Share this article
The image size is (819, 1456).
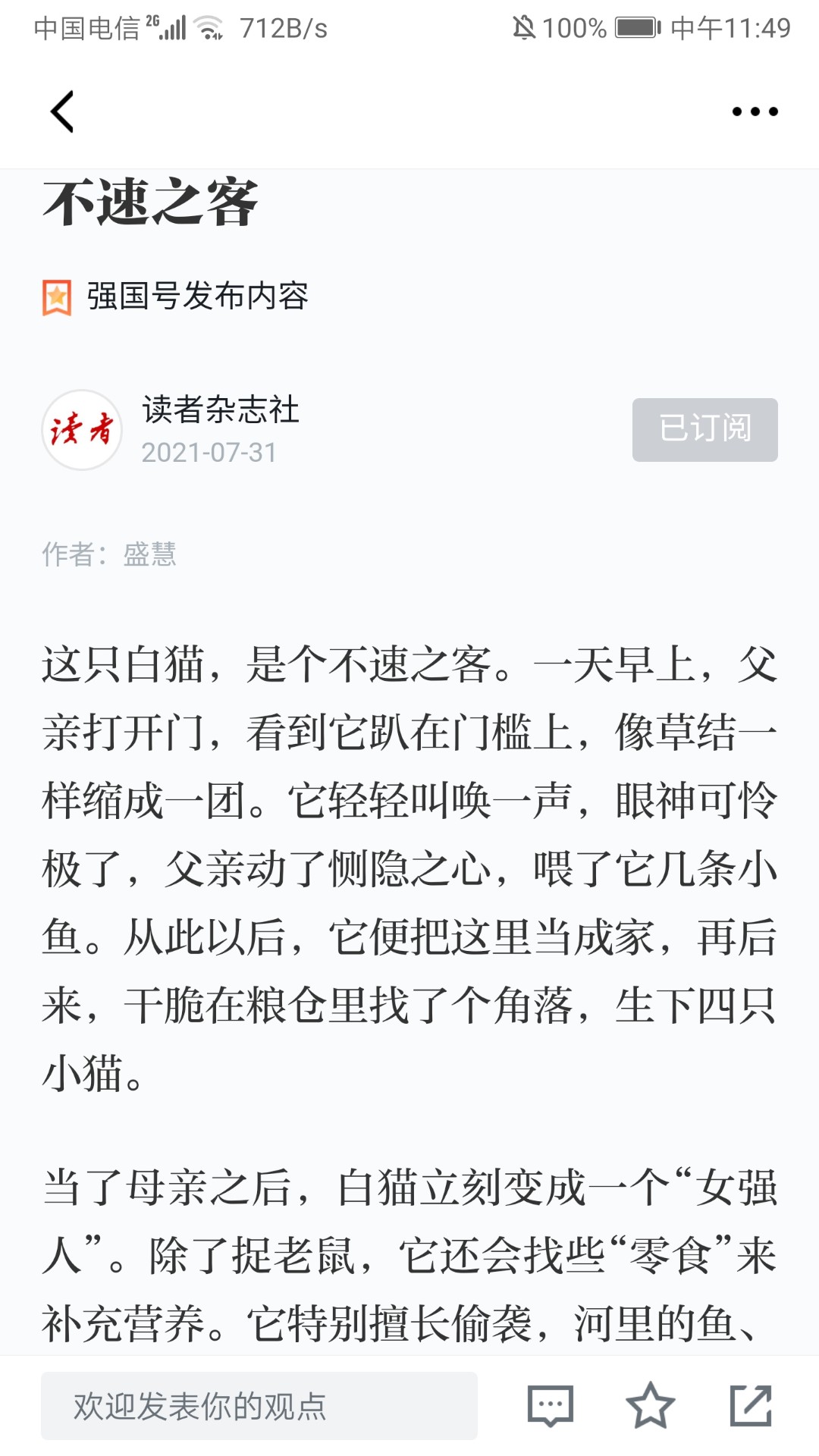click(751, 1405)
